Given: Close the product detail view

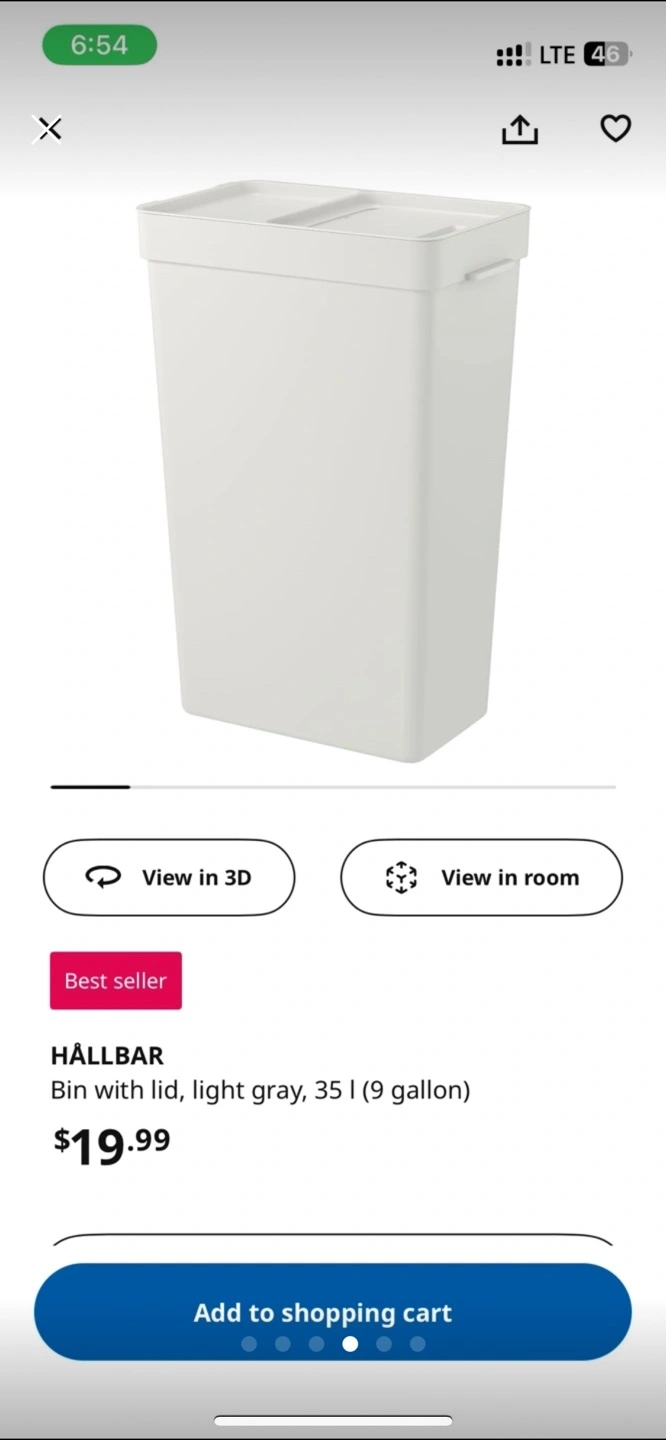Looking at the screenshot, I should (x=48, y=129).
